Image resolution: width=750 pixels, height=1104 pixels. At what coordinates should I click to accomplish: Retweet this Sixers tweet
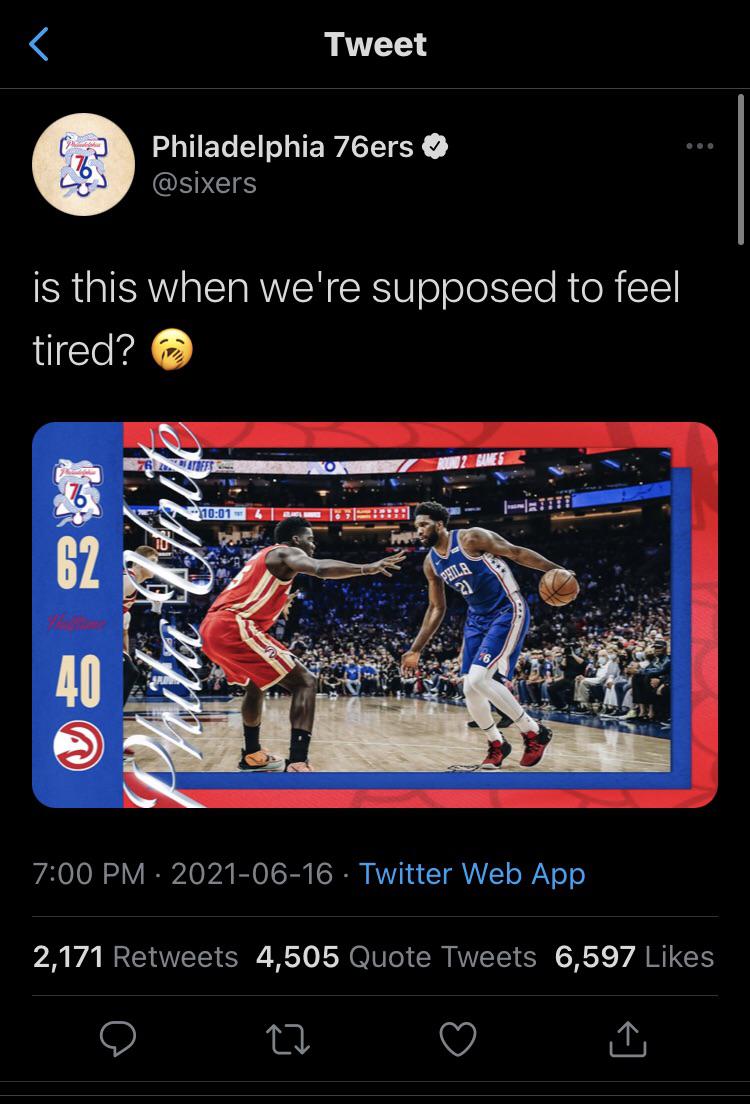288,1040
